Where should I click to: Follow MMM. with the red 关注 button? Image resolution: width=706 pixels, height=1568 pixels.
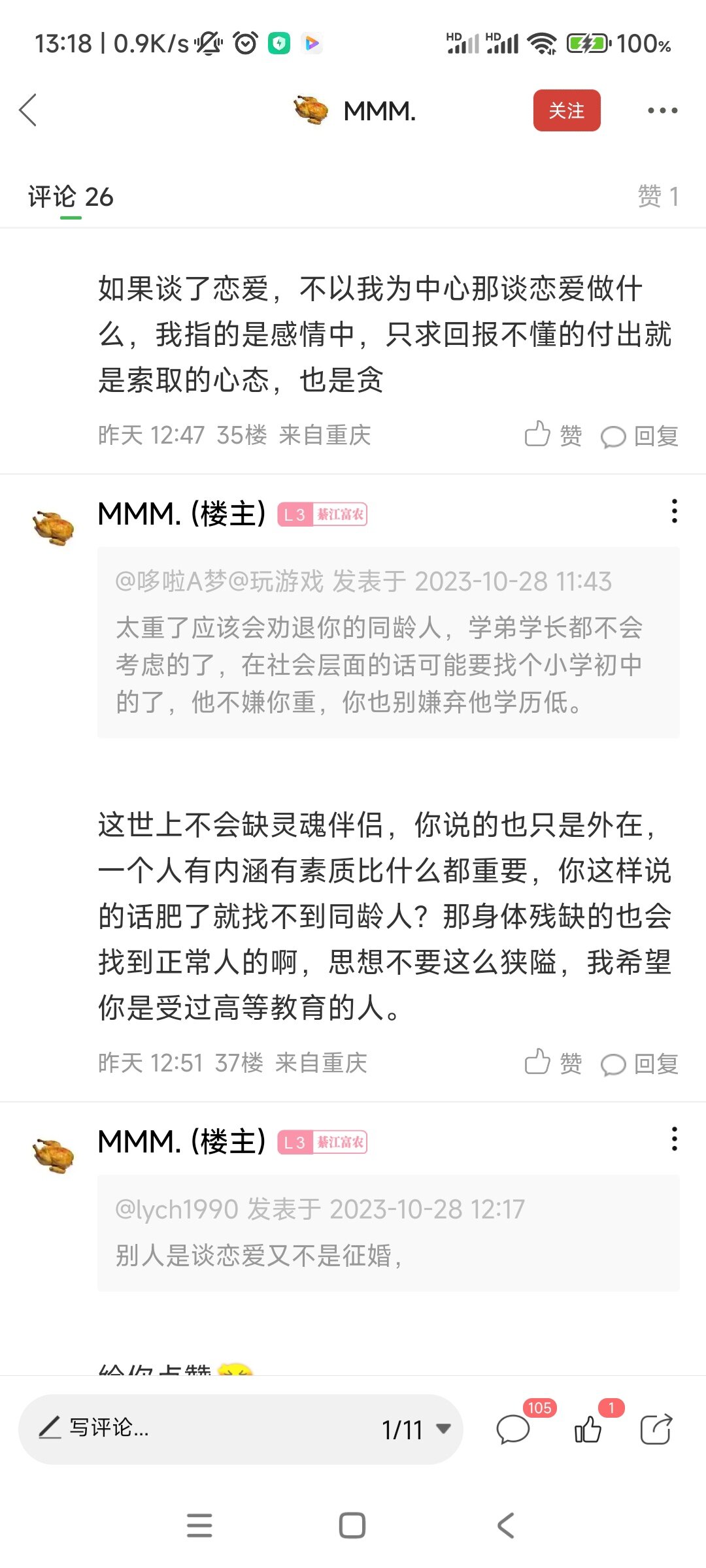567,110
